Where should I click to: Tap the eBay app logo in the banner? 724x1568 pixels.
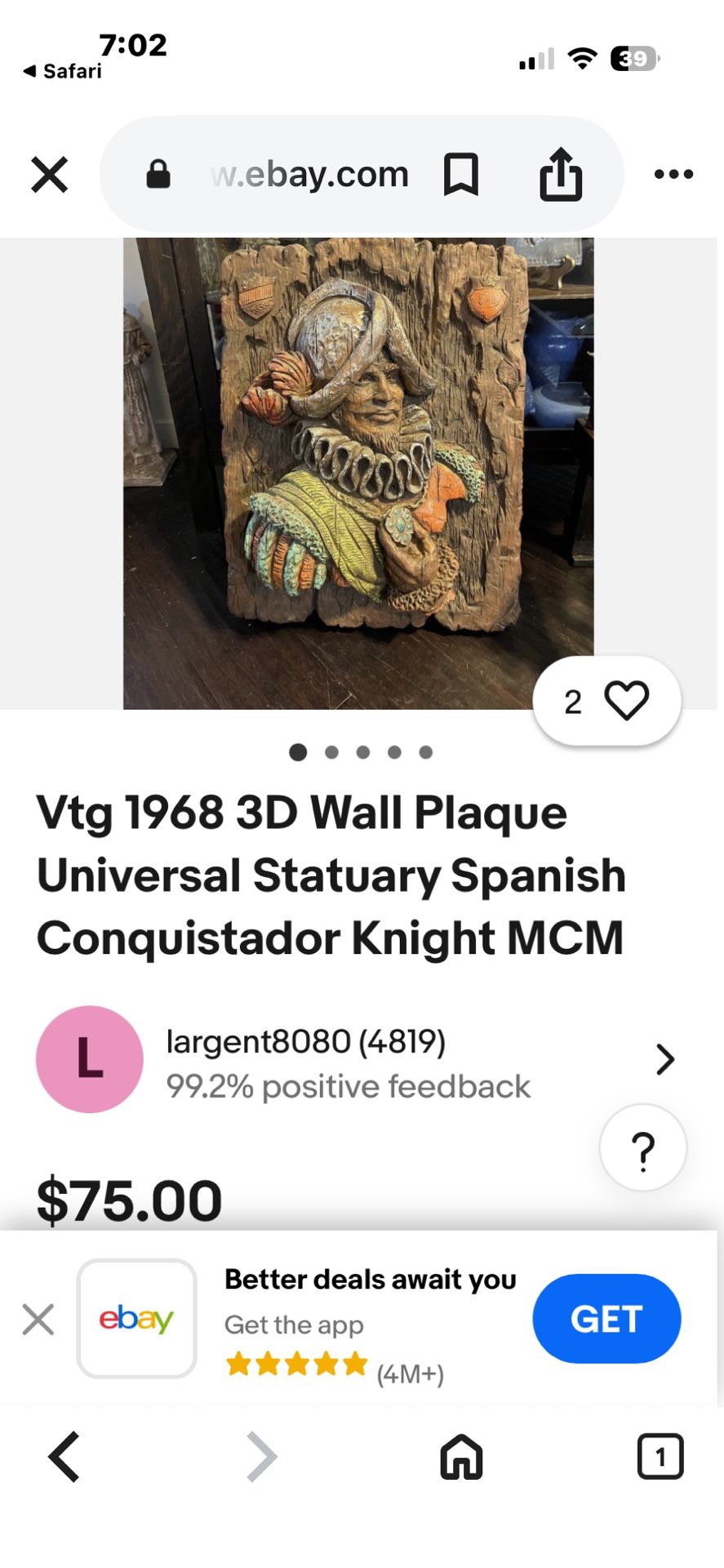click(136, 1318)
